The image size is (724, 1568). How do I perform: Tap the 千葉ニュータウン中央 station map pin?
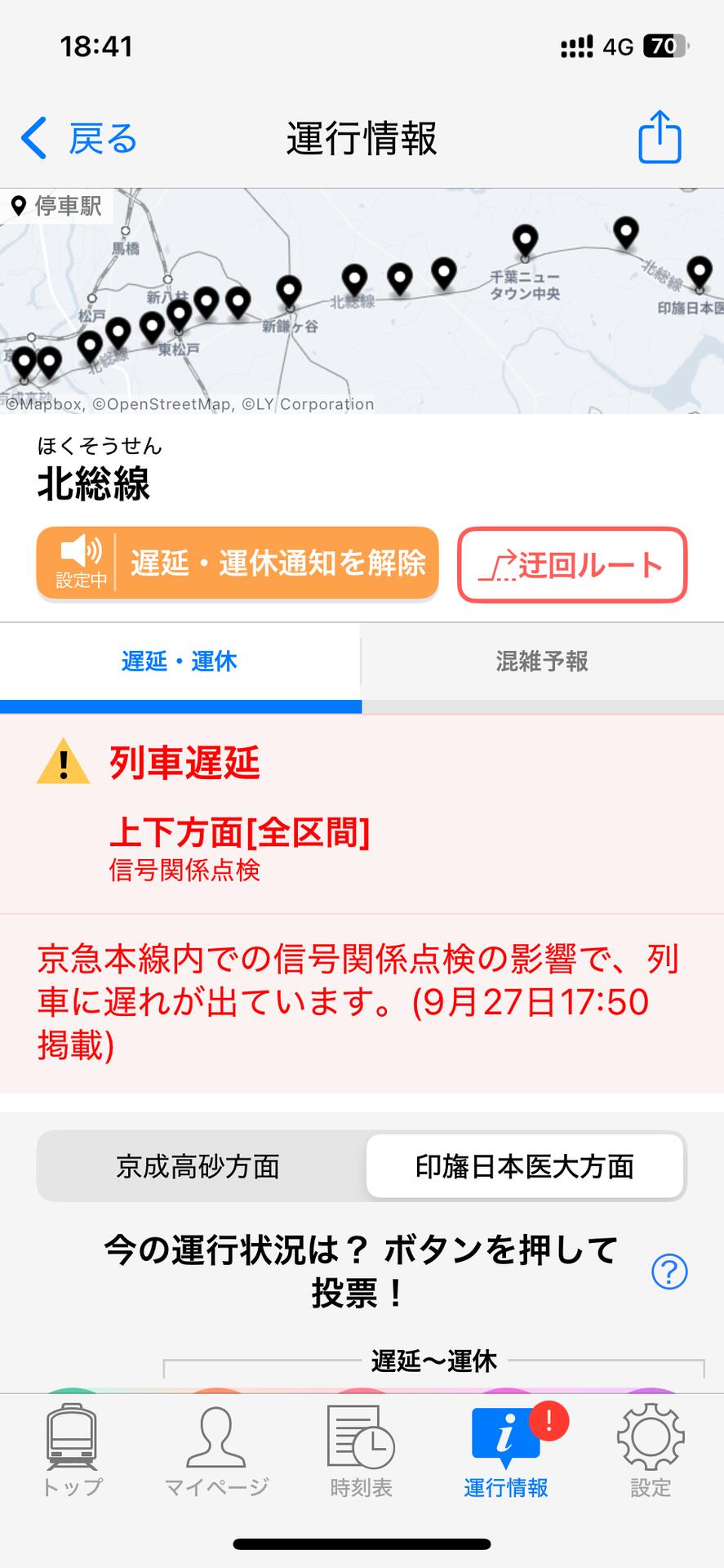tap(525, 239)
